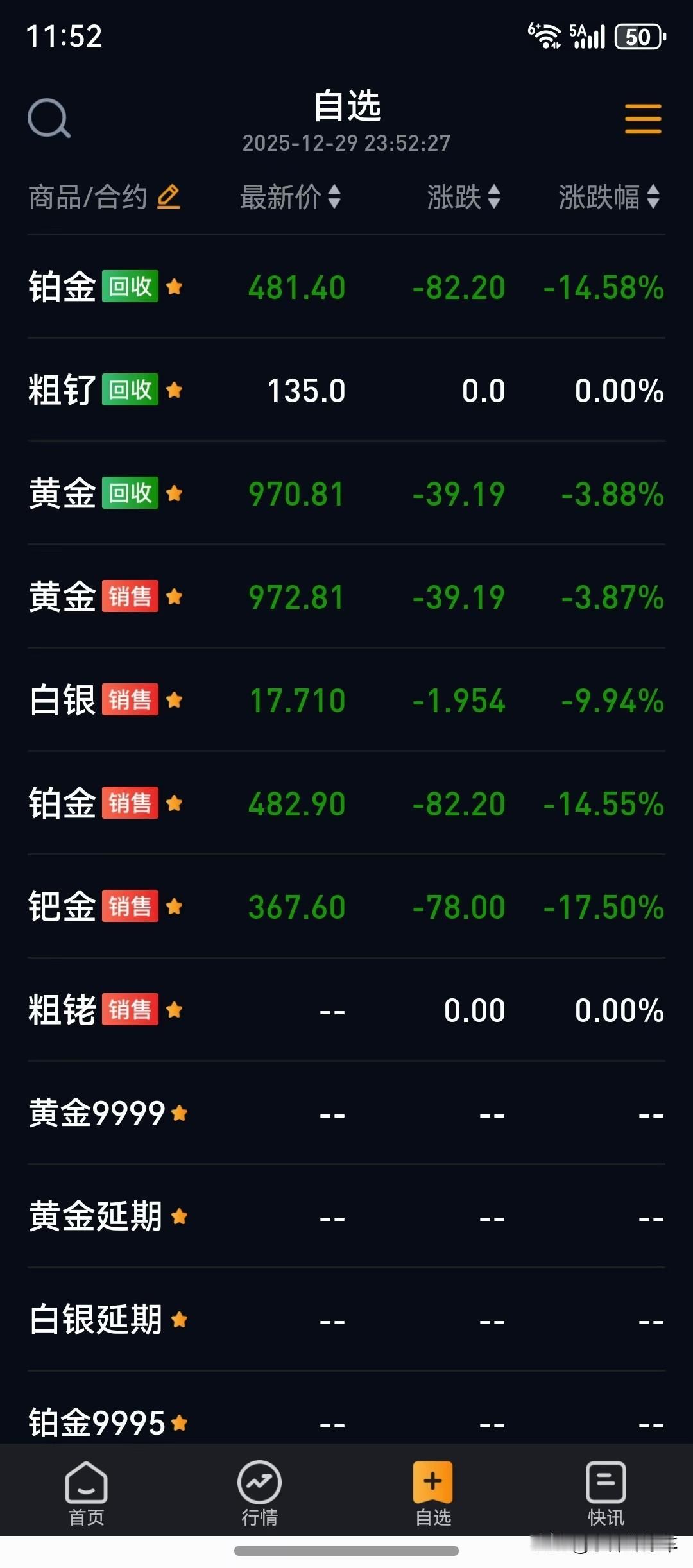This screenshot has height=1568, width=693.
Task: Open the 铂金9995 contract row
Action: pyautogui.click(x=96, y=1423)
